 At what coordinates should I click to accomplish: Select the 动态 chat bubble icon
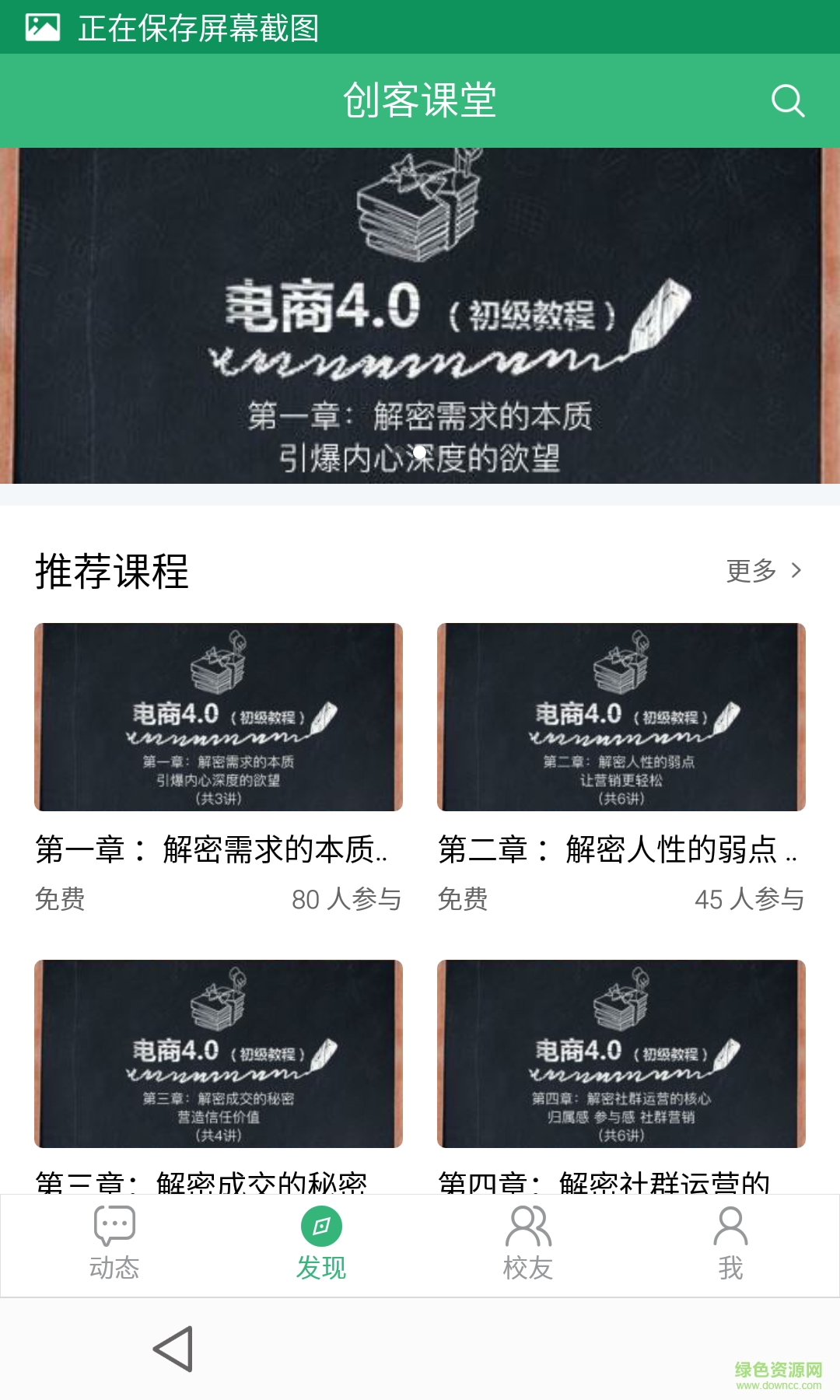[x=114, y=1221]
